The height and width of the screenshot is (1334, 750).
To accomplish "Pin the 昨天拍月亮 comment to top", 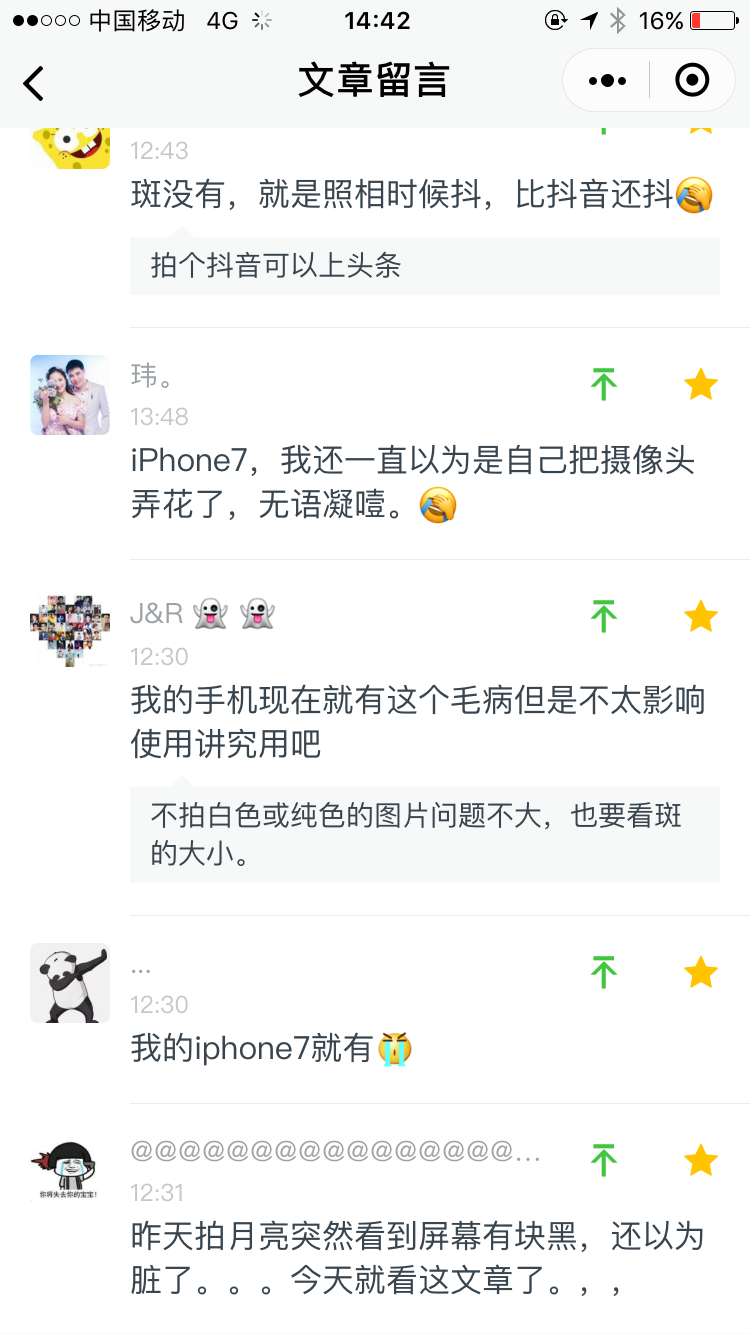I will 603,1160.
